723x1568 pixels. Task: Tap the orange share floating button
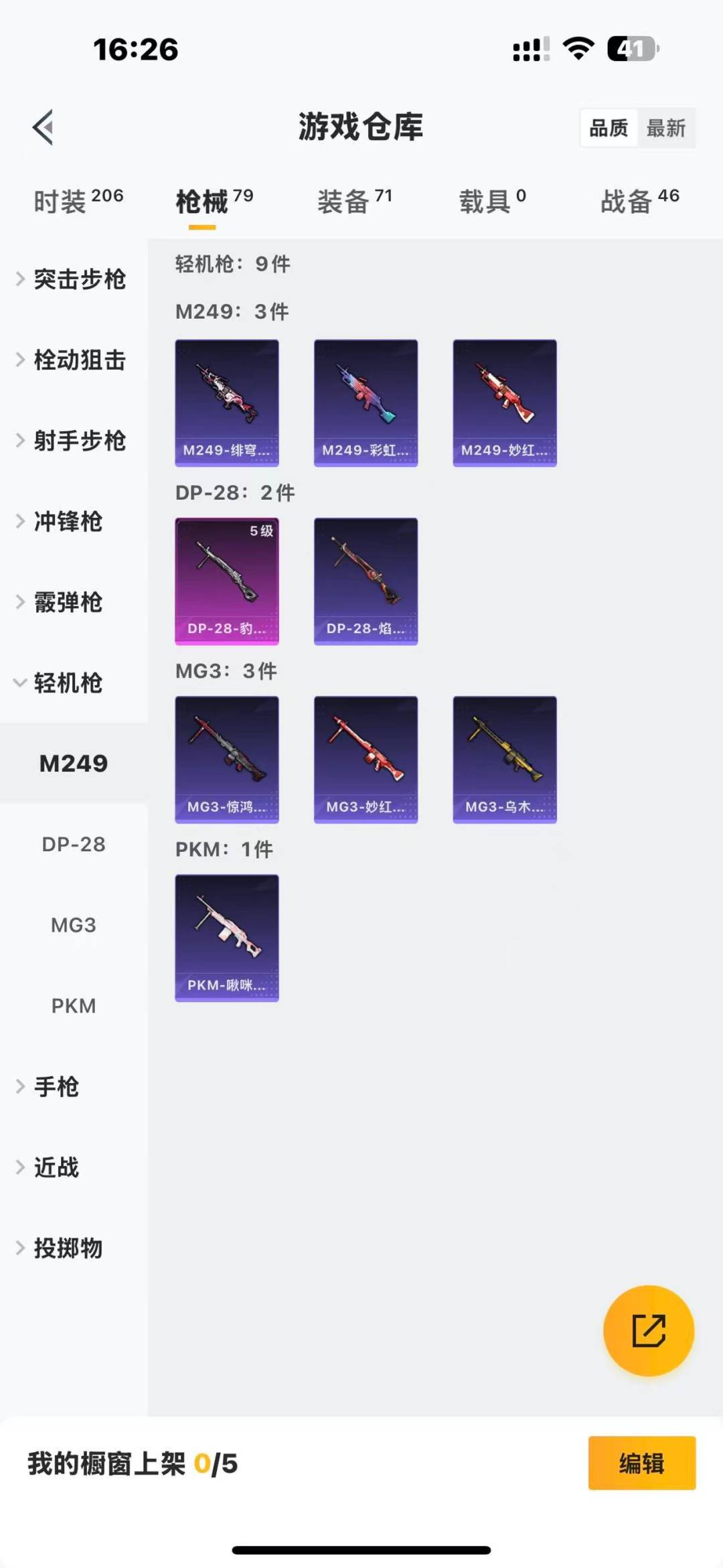648,1330
